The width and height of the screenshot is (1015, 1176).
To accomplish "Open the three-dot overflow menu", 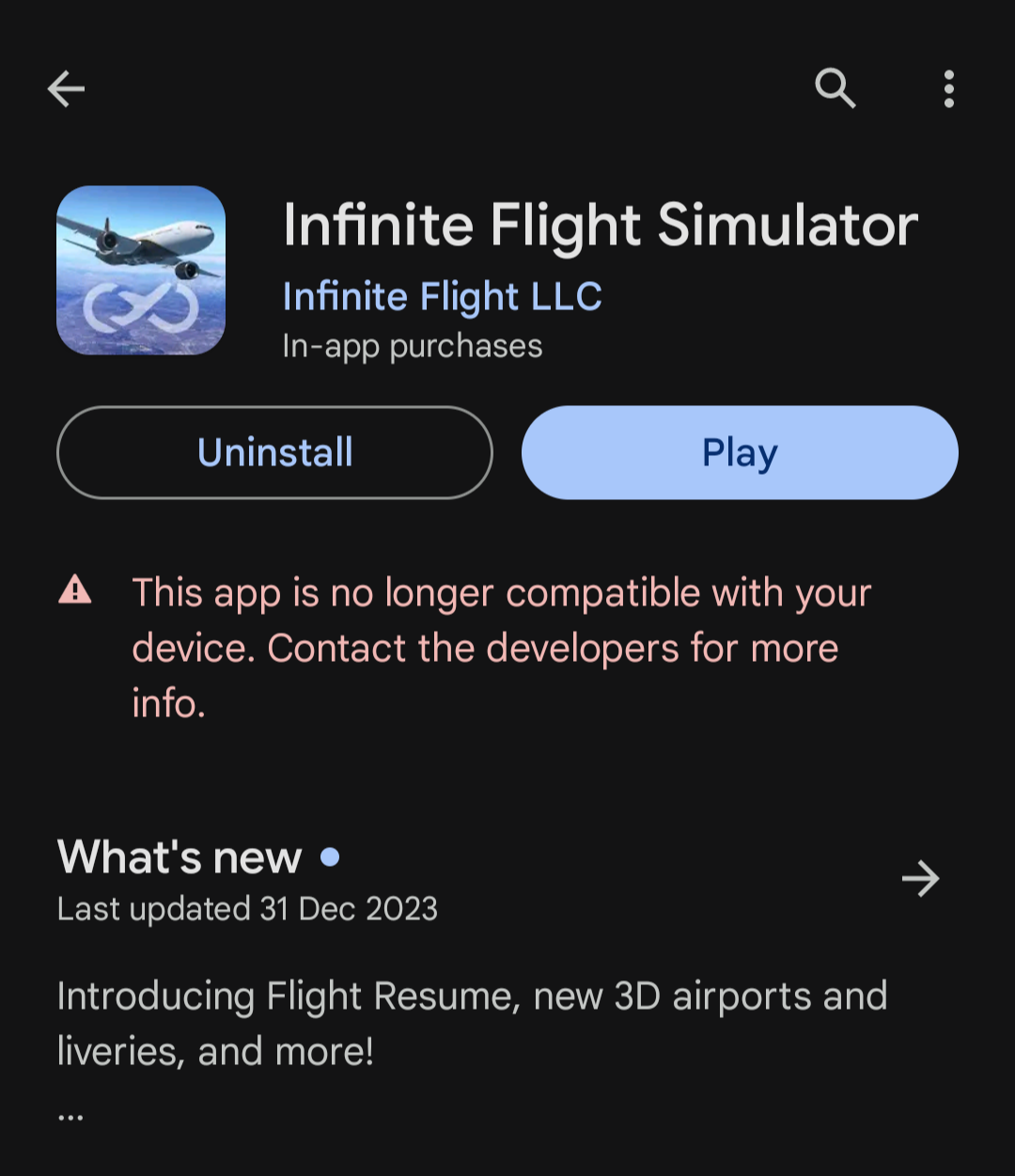I will [948, 89].
